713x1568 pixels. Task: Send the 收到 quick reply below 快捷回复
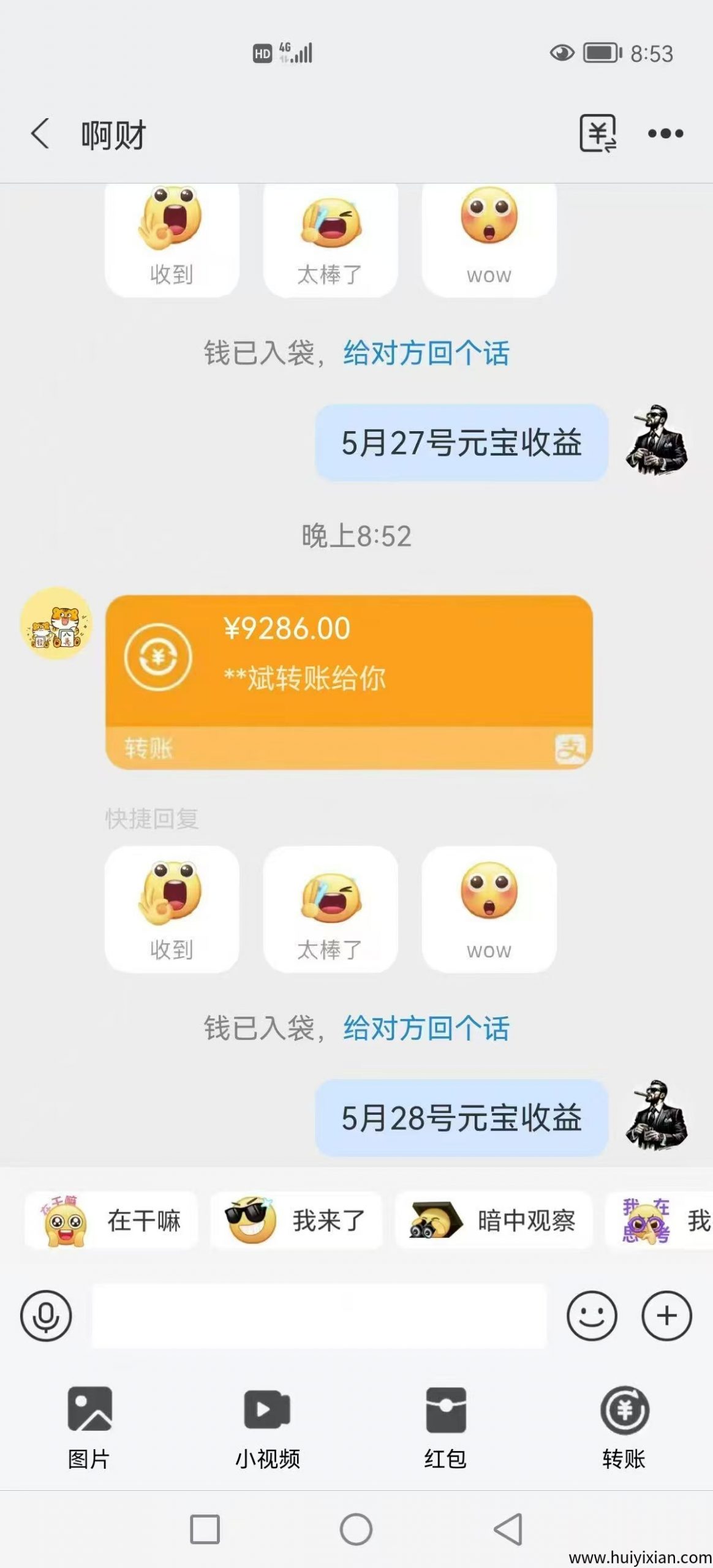coord(172,908)
